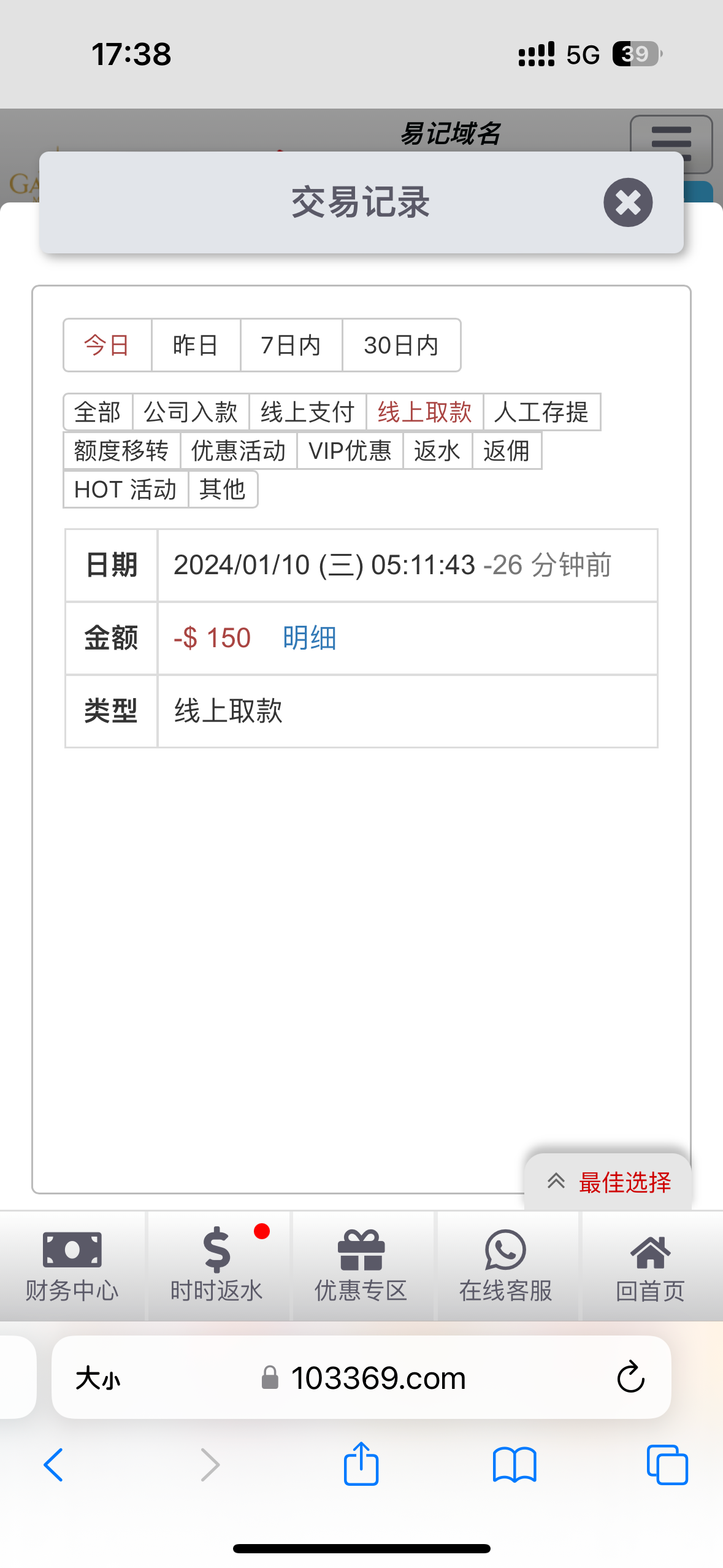Screen dimensions: 723x1568
Task: Open 时时返水 in the bottom bar
Action: [216, 1265]
